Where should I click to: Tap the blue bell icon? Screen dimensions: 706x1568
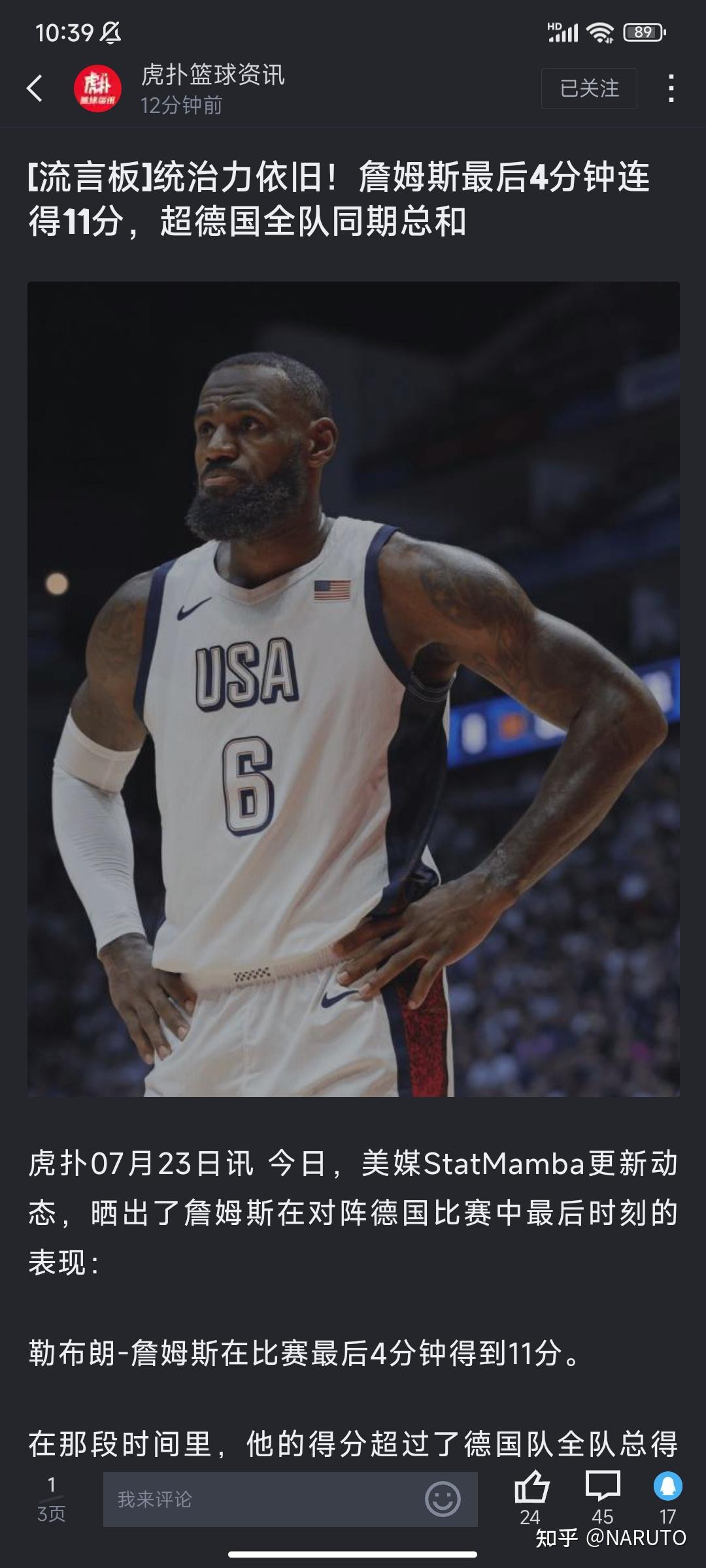tap(667, 1487)
